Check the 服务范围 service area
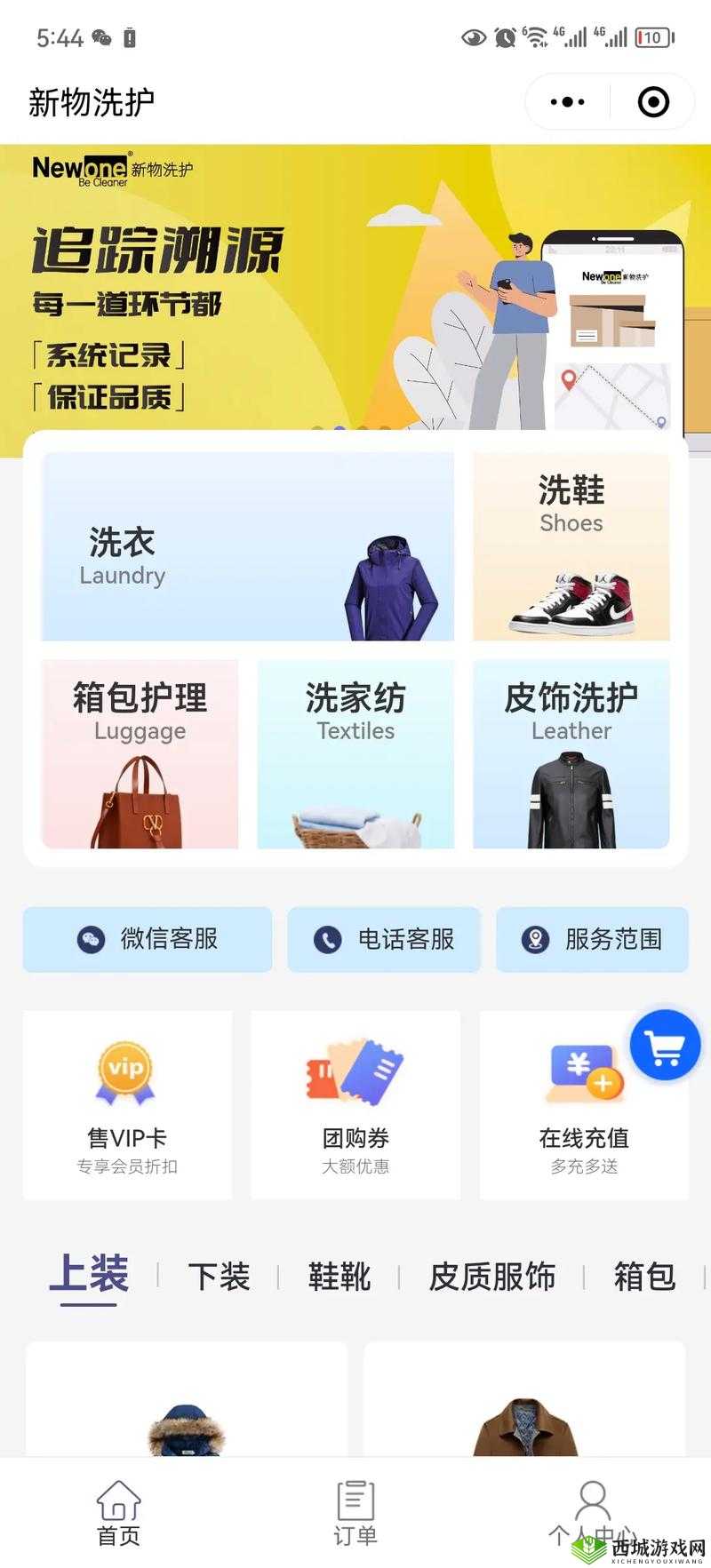Viewport: 711px width, 1568px height. [x=593, y=939]
